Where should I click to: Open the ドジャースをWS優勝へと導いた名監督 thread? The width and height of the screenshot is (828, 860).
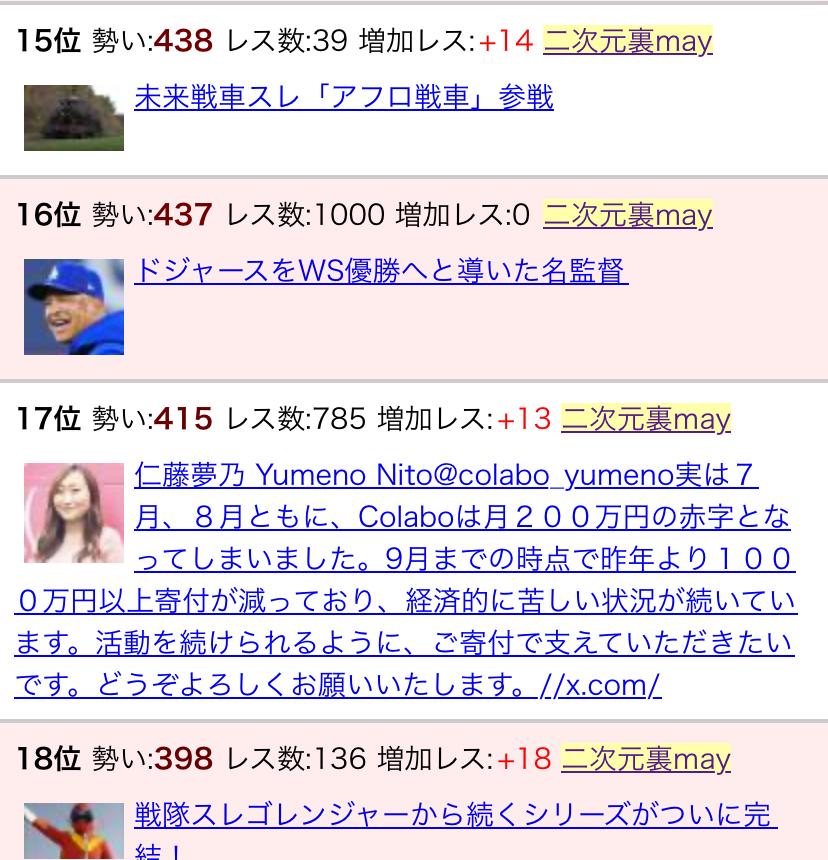point(381,271)
